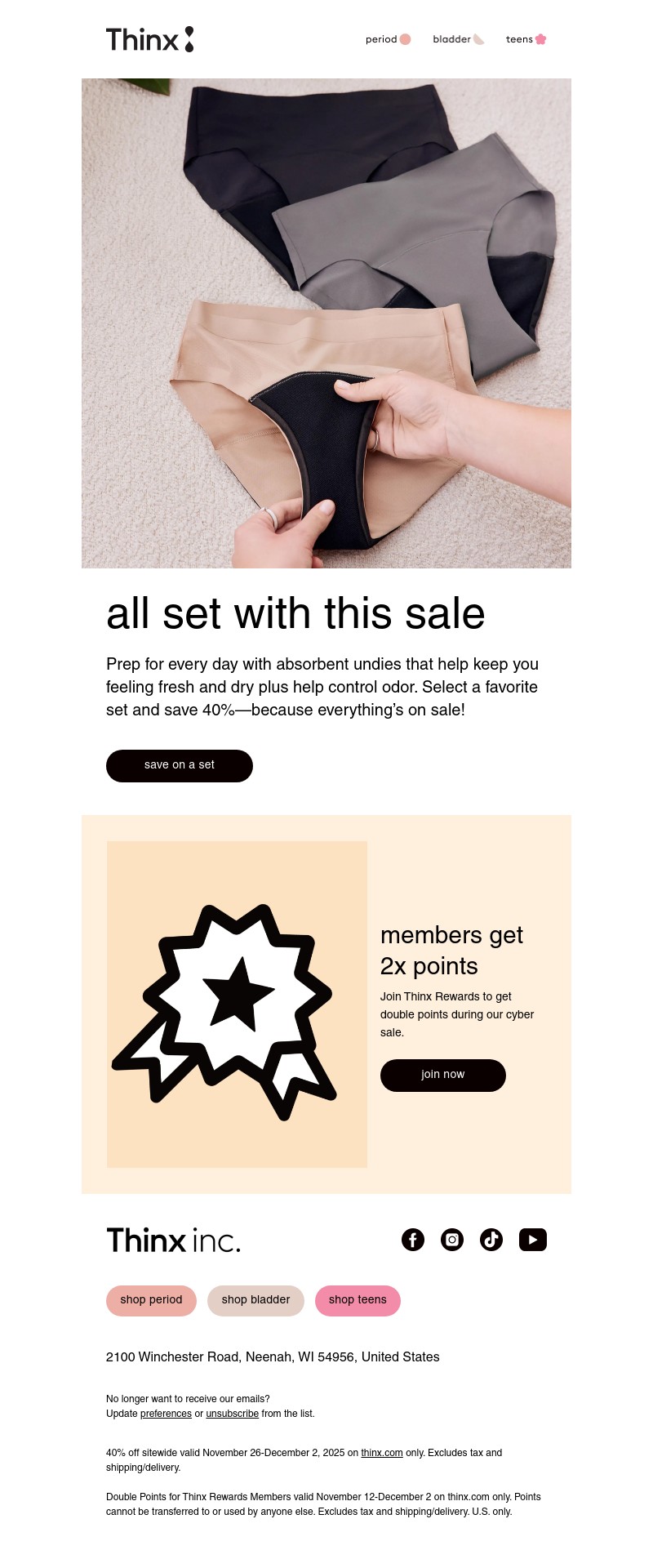Select the shop bladder chip

255,1300
